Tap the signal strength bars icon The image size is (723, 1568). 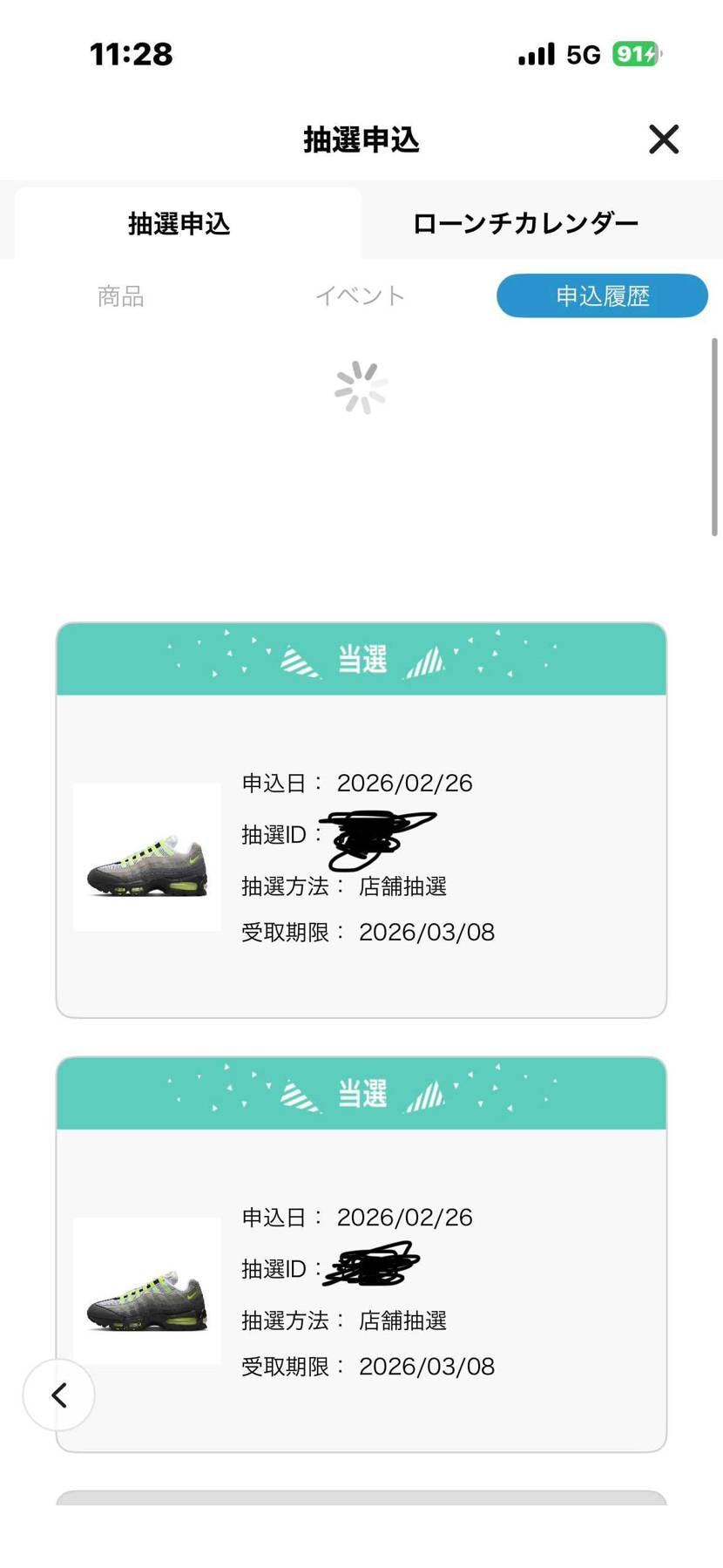coord(535,54)
